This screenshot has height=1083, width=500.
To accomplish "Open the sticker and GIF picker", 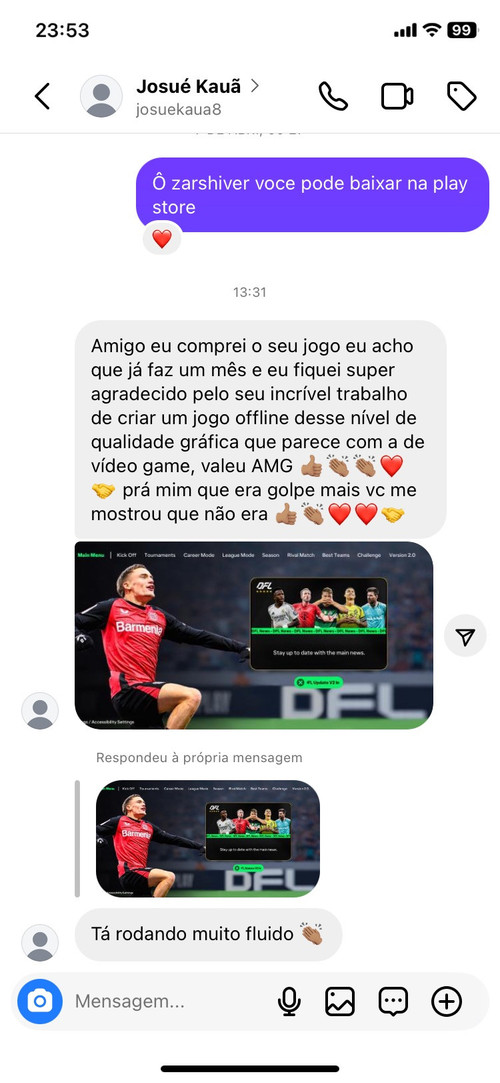I will [x=393, y=1001].
